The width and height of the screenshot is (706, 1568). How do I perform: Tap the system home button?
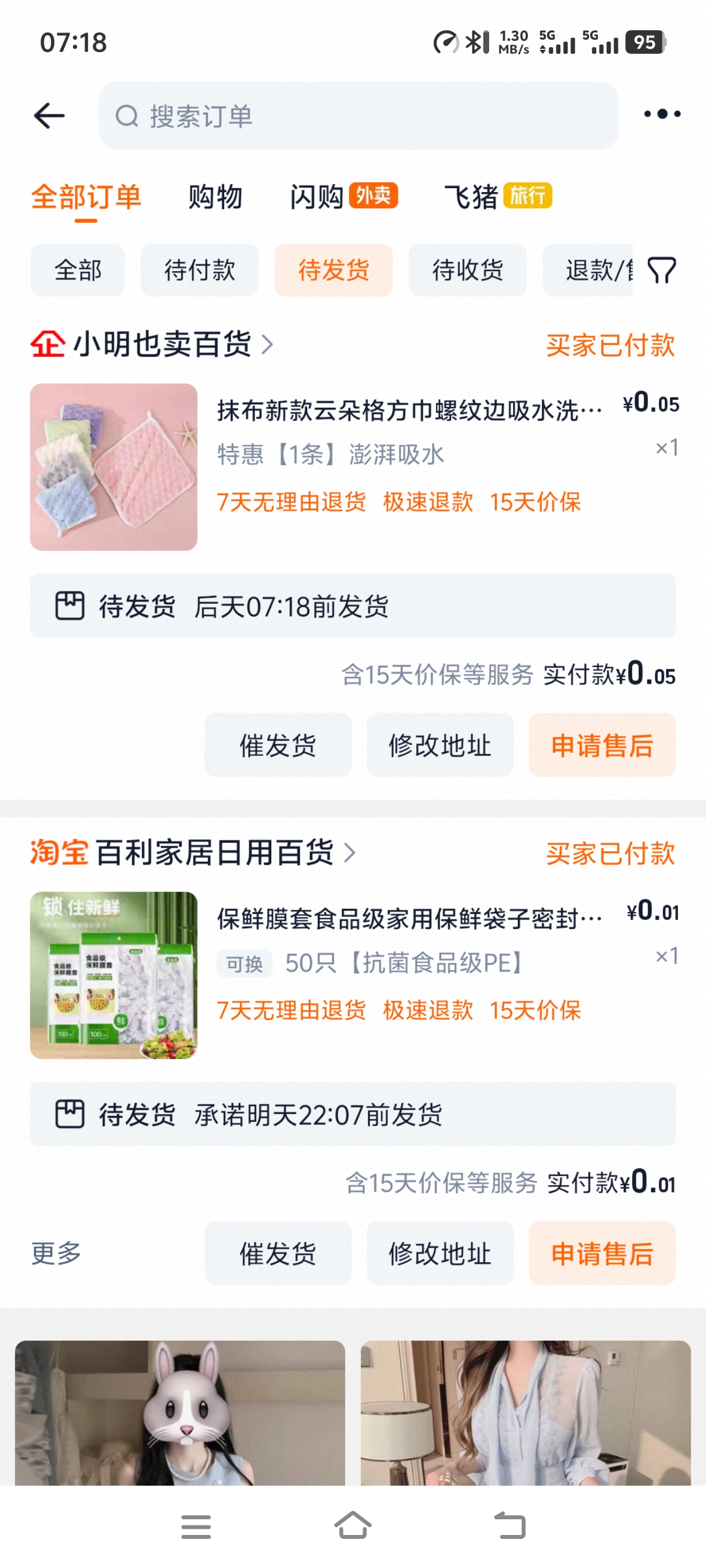352,1526
